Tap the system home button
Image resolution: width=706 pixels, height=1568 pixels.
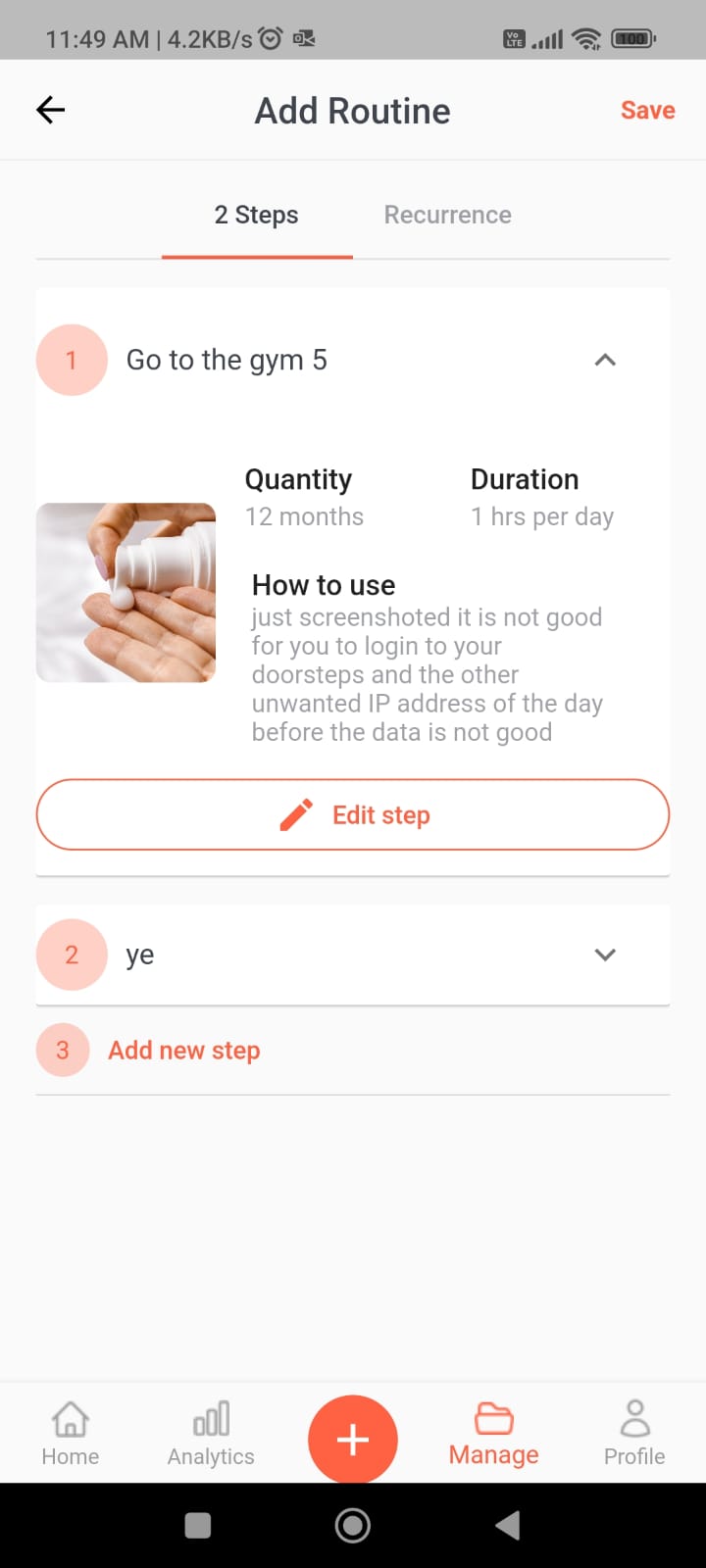(x=353, y=1525)
